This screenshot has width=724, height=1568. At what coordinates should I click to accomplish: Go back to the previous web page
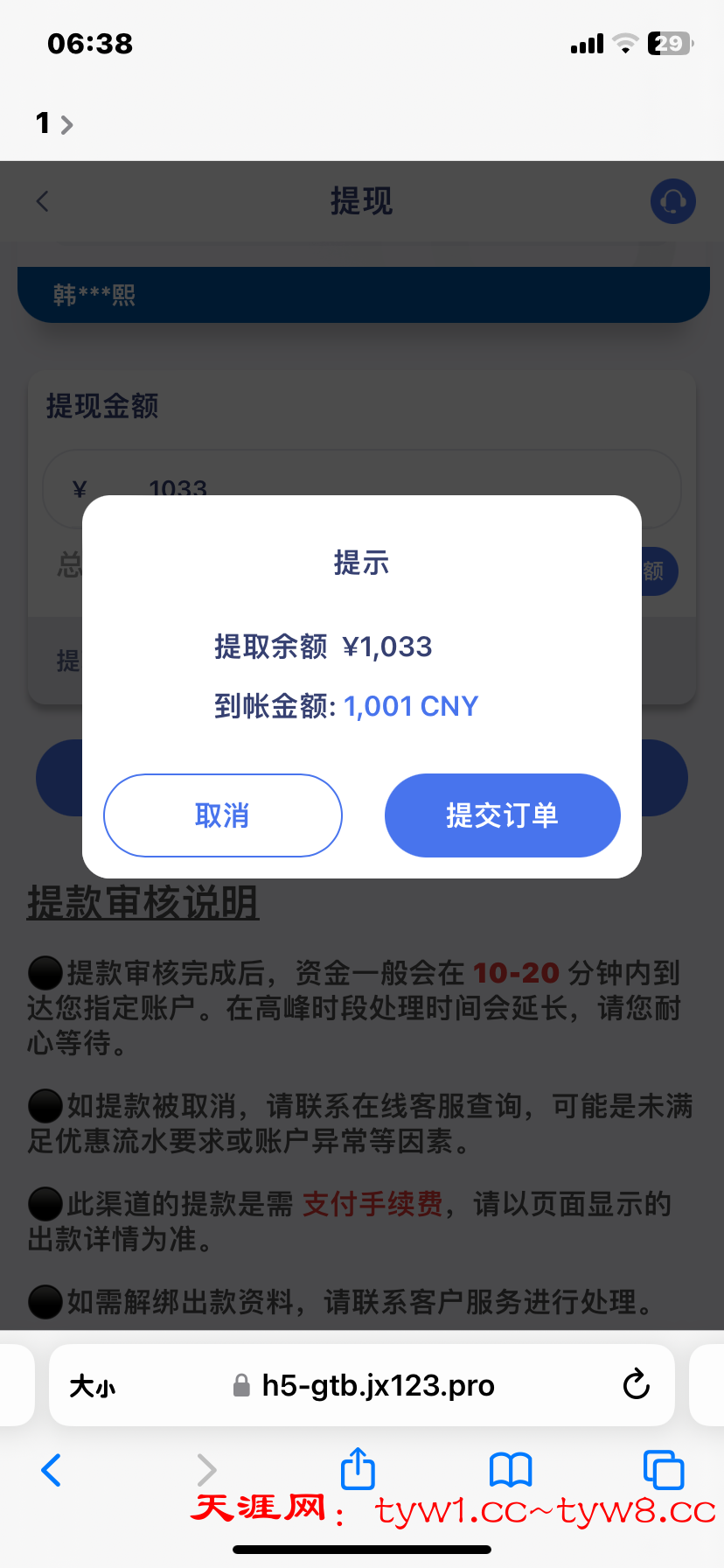coord(52,1470)
